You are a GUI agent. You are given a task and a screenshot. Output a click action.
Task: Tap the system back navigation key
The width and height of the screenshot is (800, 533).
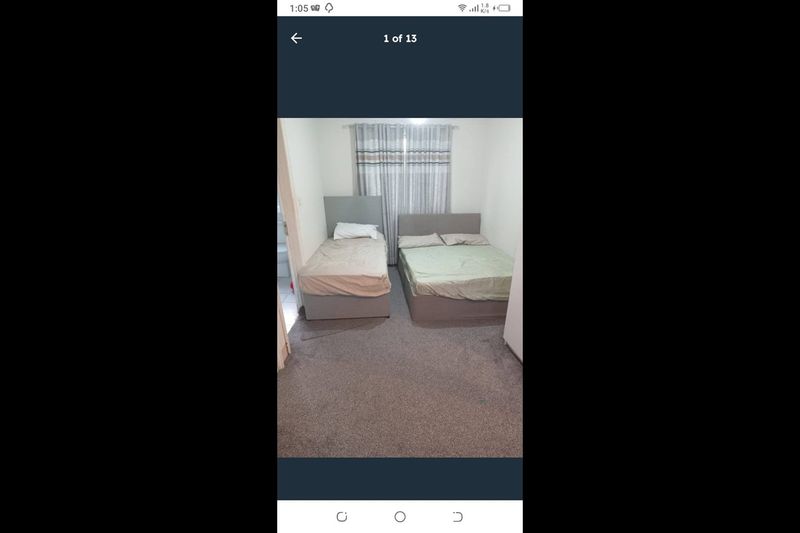[458, 517]
